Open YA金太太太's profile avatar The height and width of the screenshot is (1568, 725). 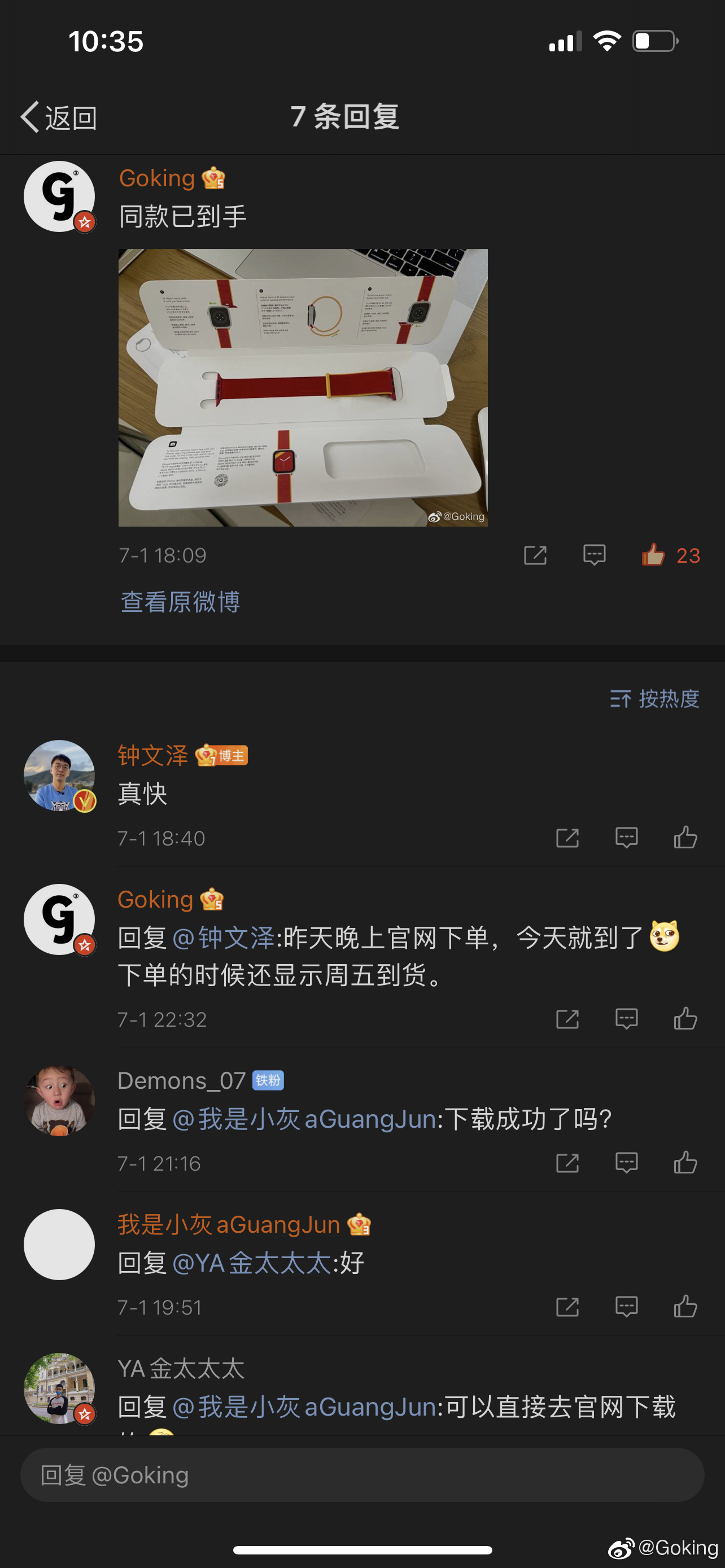pyautogui.click(x=59, y=1388)
